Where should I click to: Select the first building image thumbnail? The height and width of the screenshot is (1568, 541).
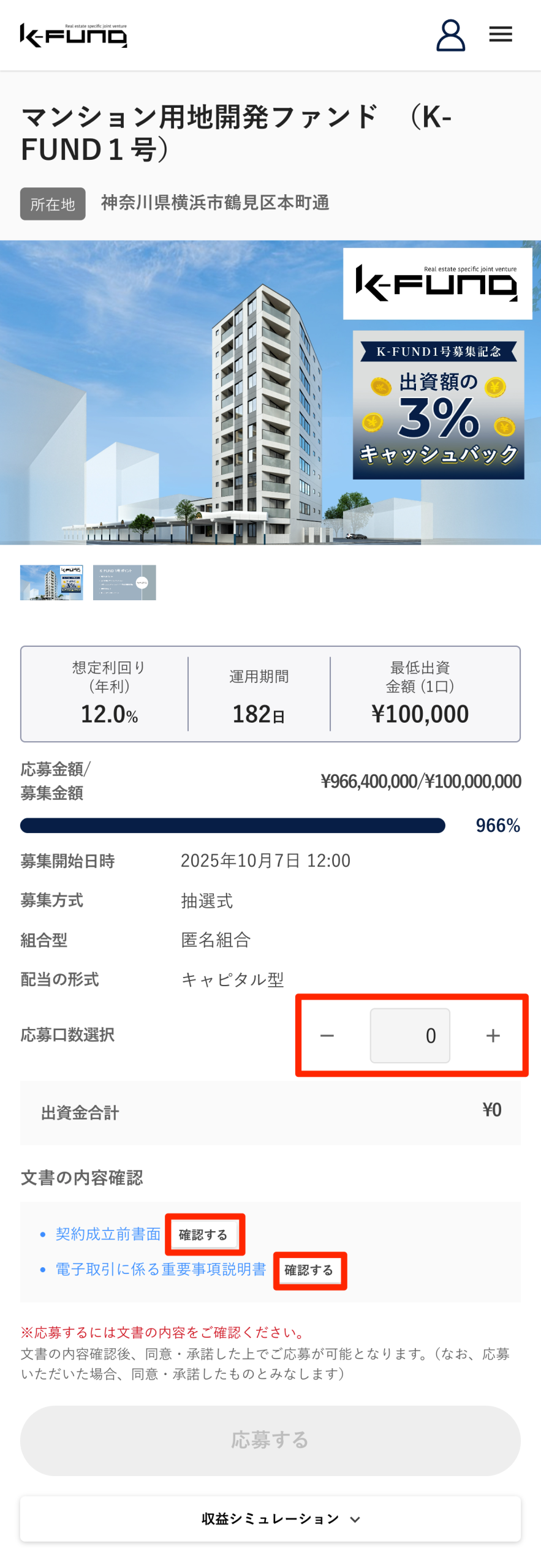click(x=51, y=582)
